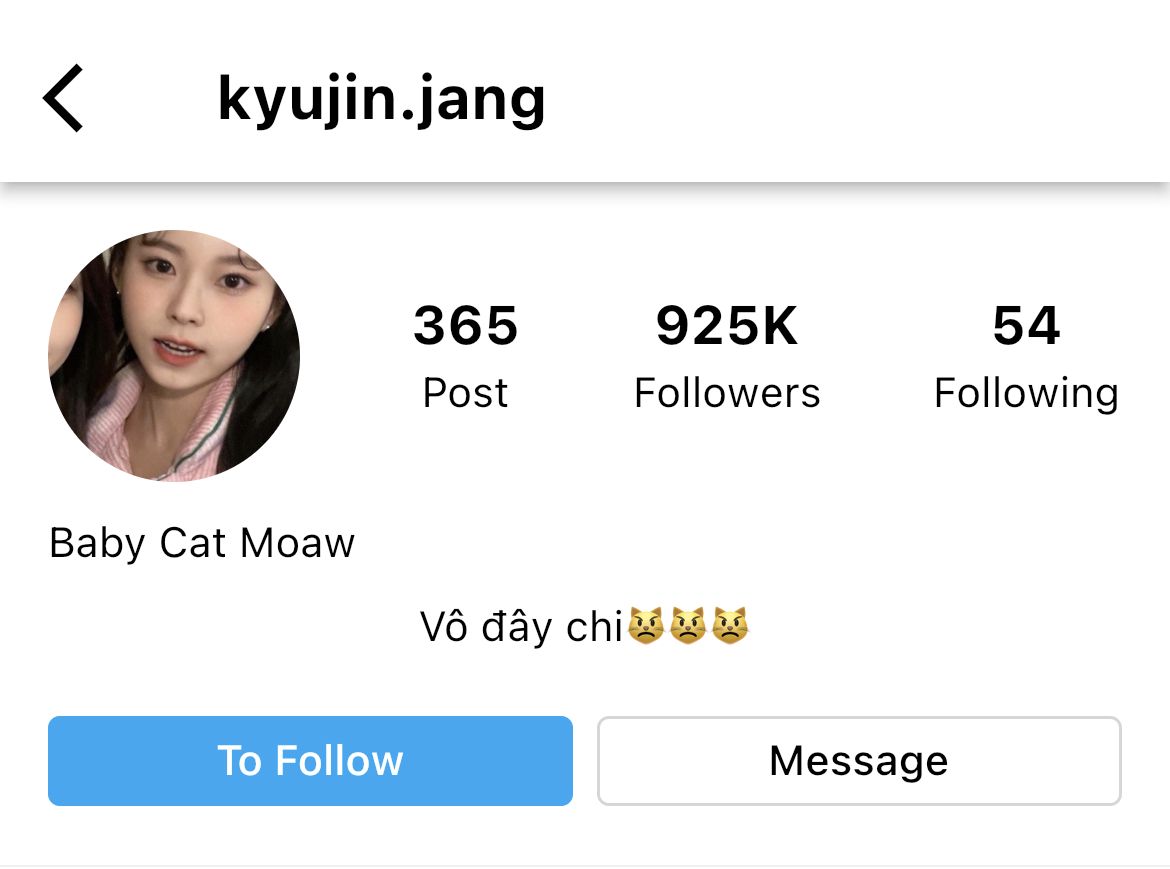View the 925K Followers list
This screenshot has height=869, width=1170.
click(727, 357)
